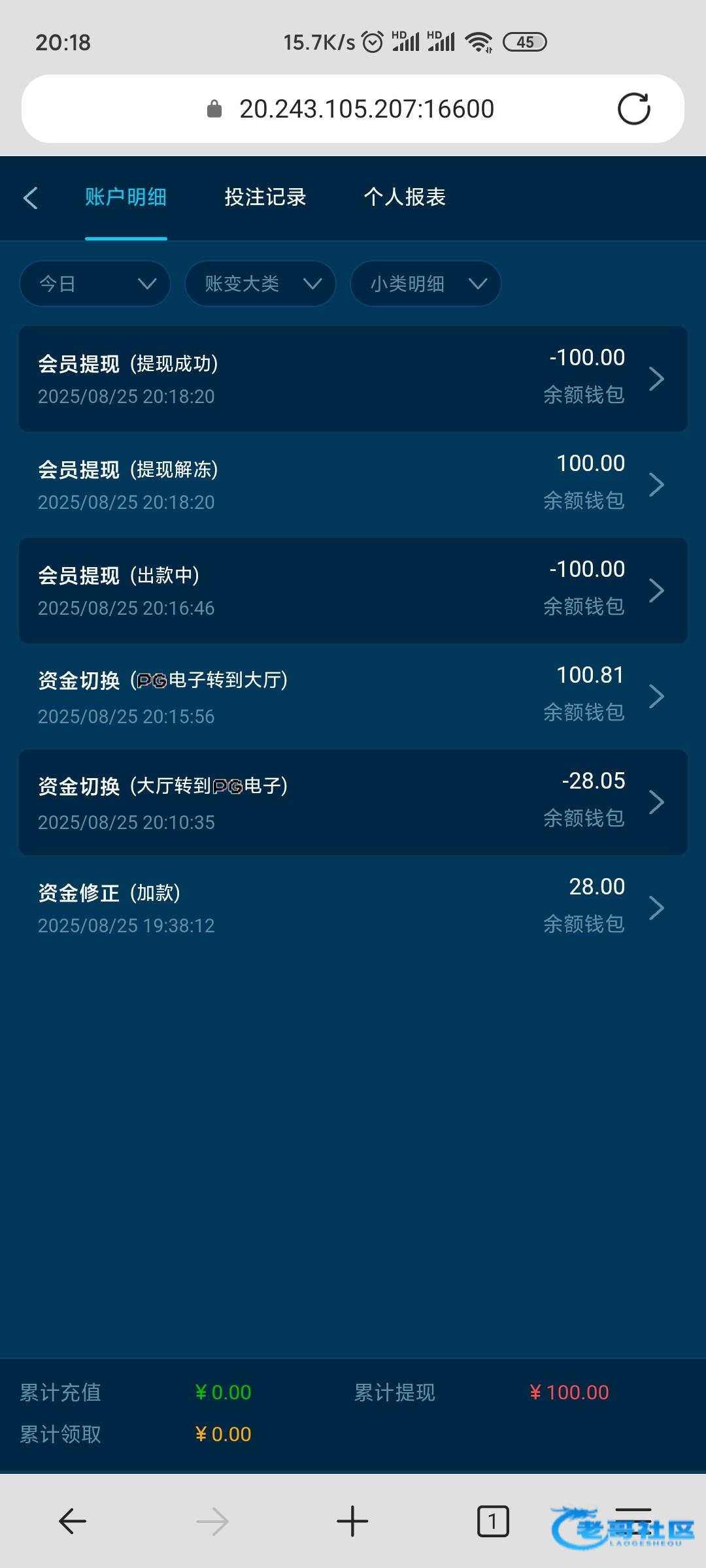The width and height of the screenshot is (706, 1568).
Task: Select the 账户明细 tab
Action: point(126,197)
